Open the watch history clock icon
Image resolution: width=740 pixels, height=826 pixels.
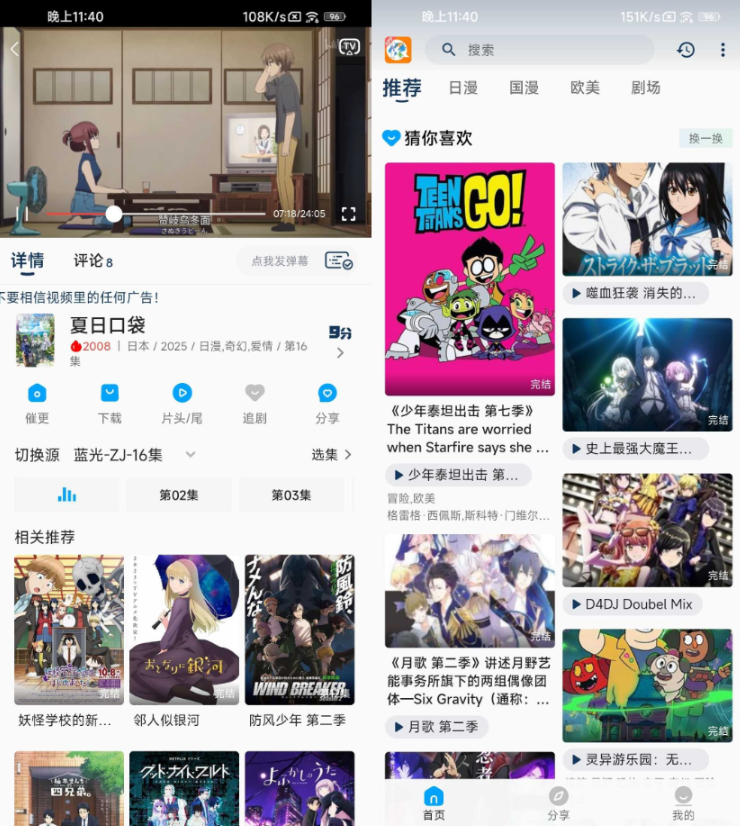coord(686,49)
